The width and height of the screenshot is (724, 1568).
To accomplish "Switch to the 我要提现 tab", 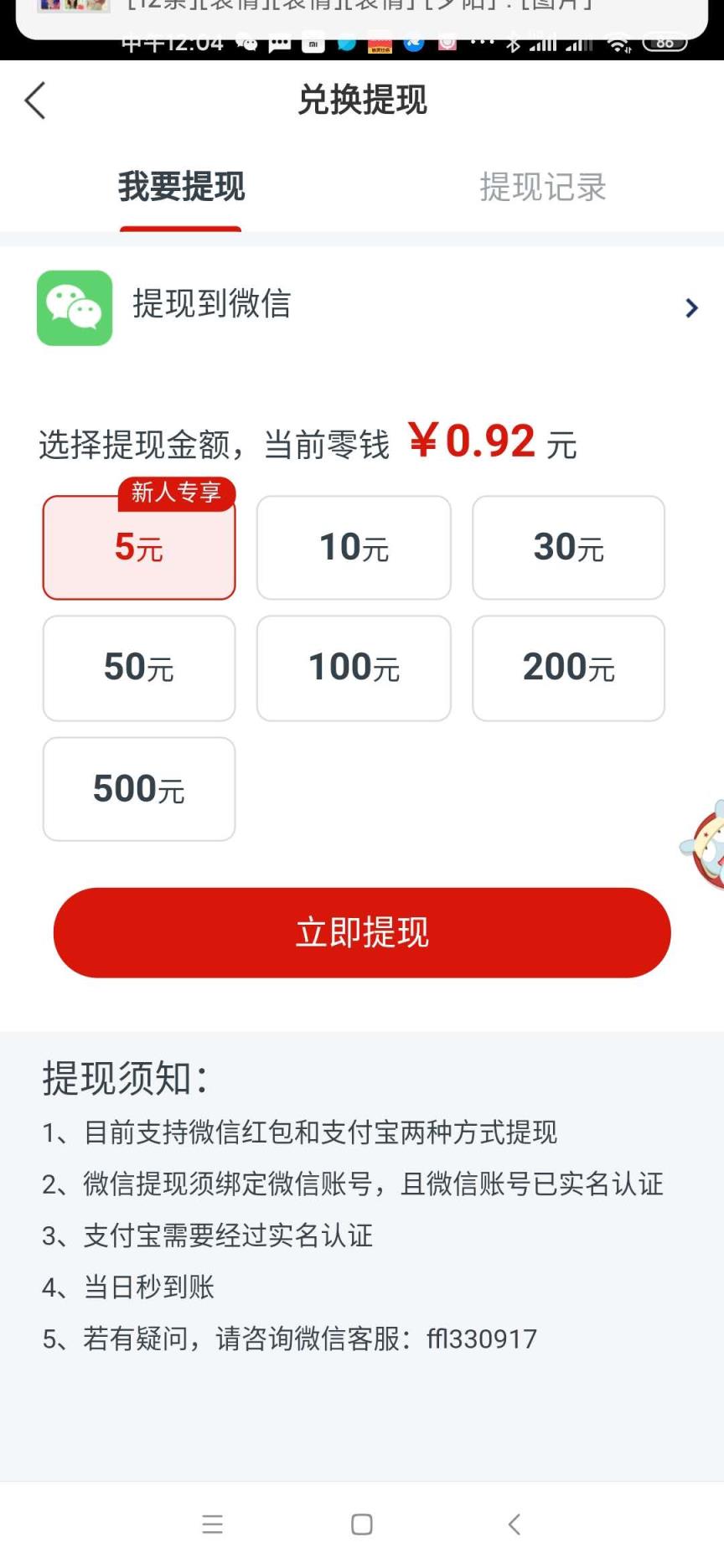I will click(181, 188).
